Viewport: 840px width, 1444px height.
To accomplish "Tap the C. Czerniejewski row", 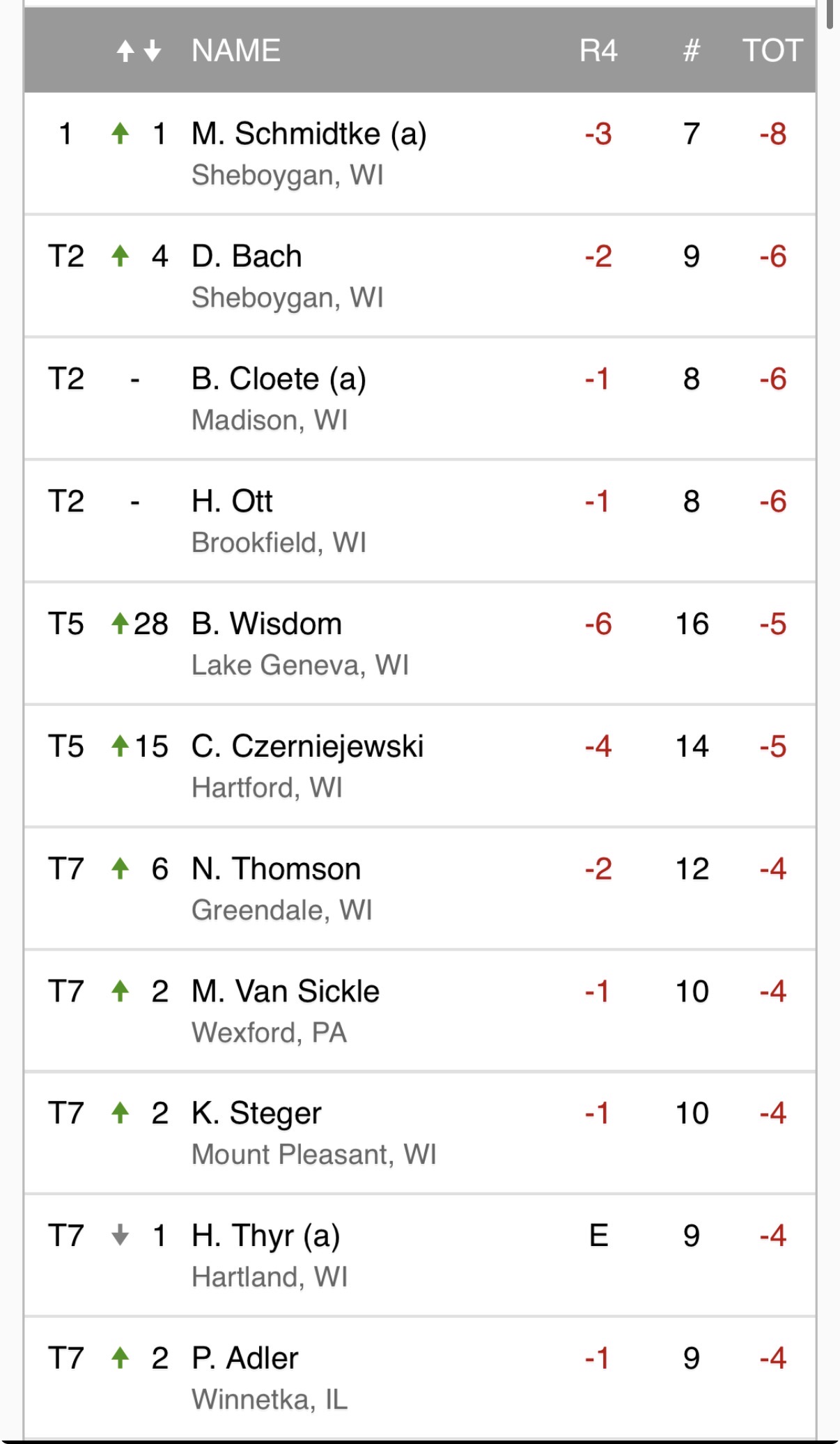I will click(420, 766).
